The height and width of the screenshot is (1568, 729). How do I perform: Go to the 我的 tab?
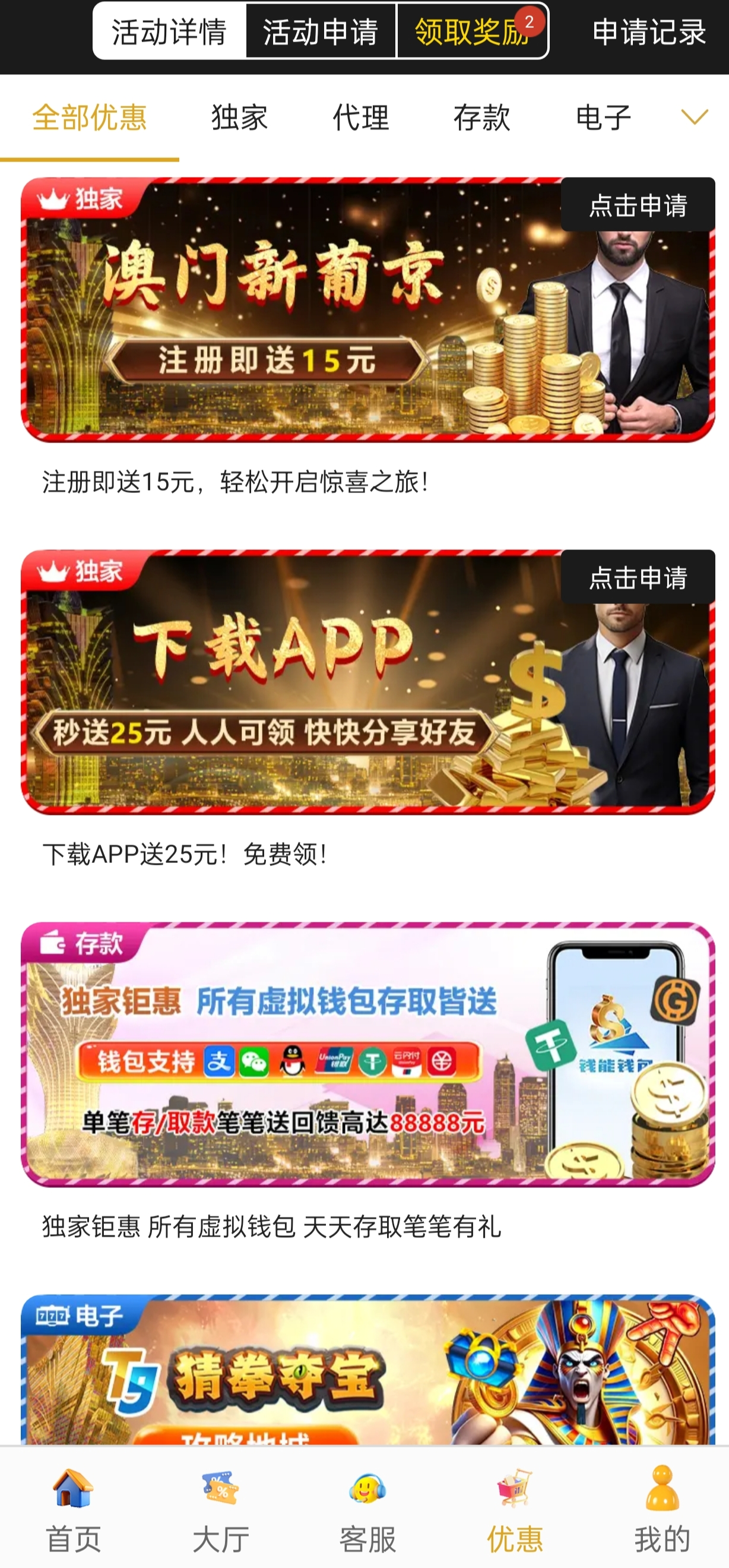click(662, 1510)
